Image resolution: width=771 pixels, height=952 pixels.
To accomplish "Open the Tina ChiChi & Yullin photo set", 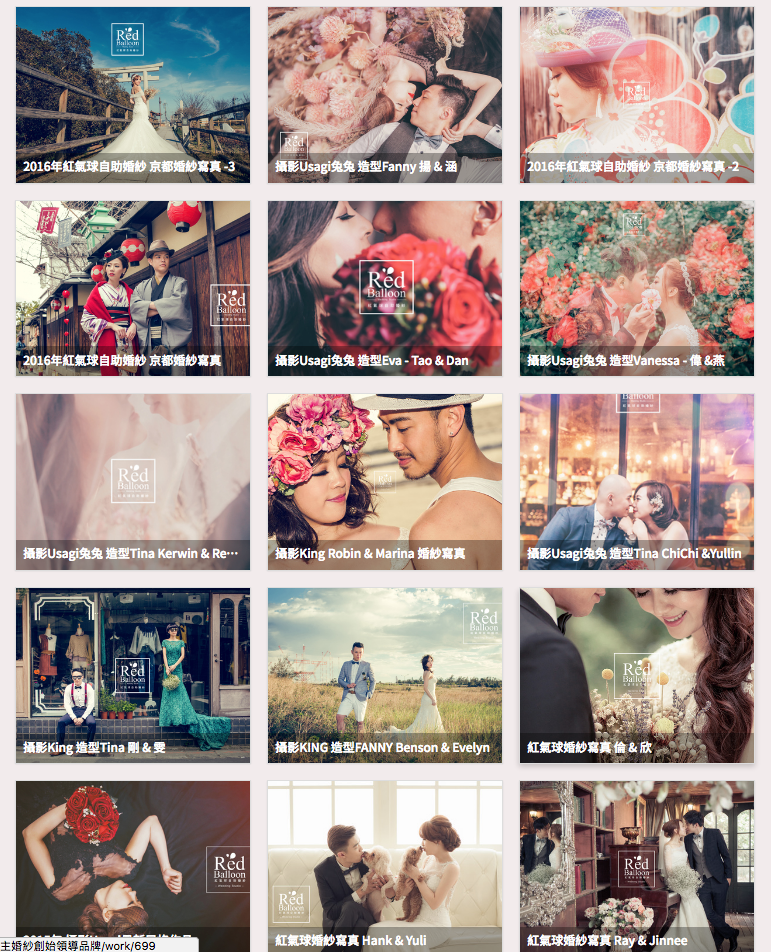I will (x=637, y=481).
